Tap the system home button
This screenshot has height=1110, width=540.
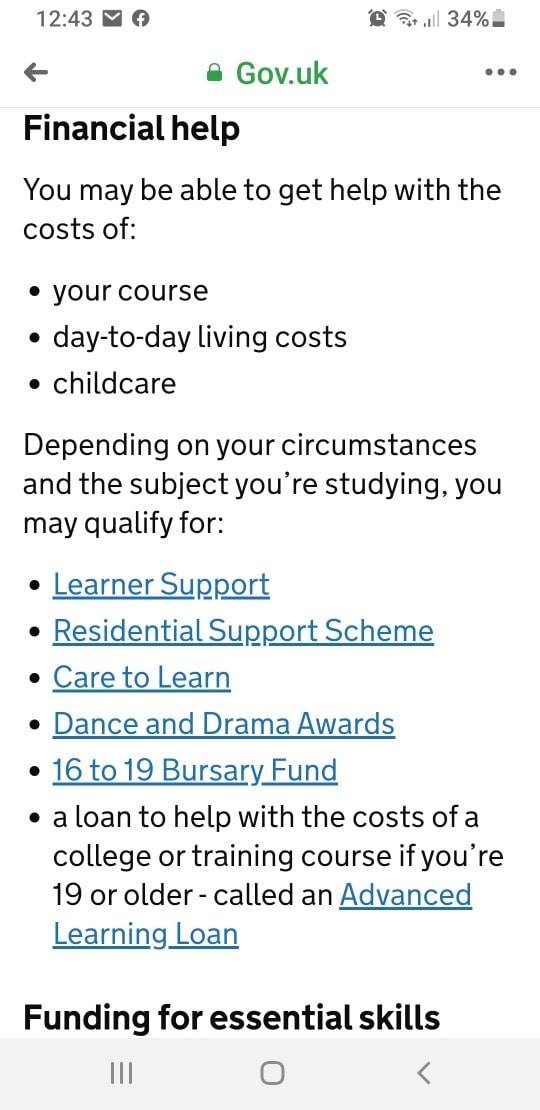[272, 1073]
